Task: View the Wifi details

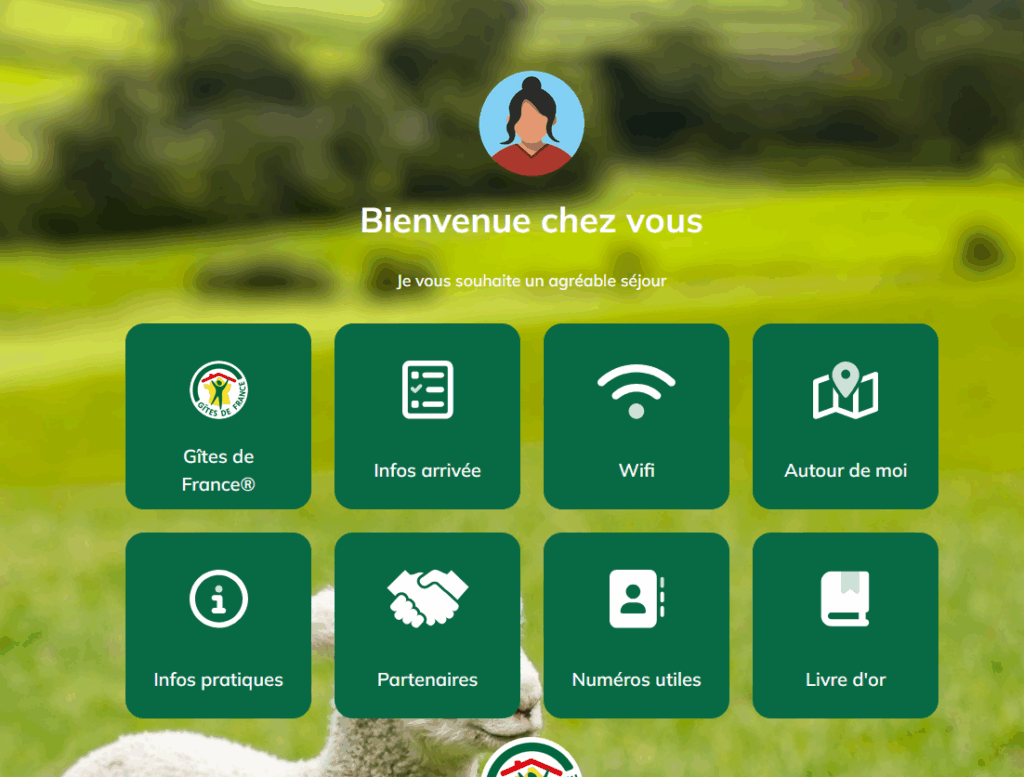Action: [x=636, y=416]
